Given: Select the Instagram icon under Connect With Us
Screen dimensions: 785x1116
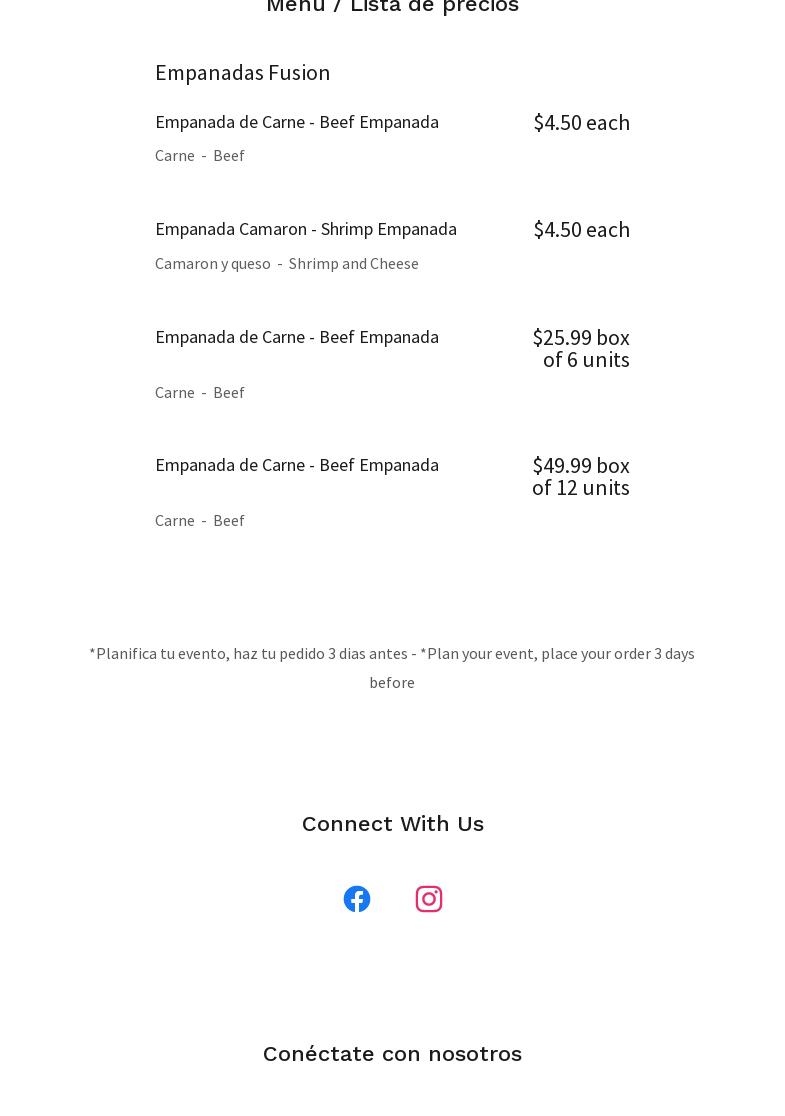Looking at the screenshot, I should (429, 899).
